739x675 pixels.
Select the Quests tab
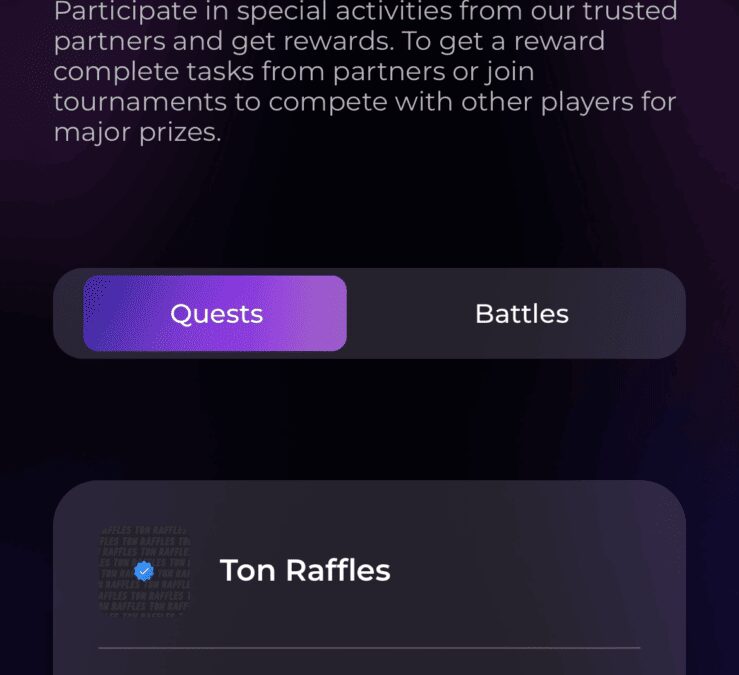(x=215, y=314)
